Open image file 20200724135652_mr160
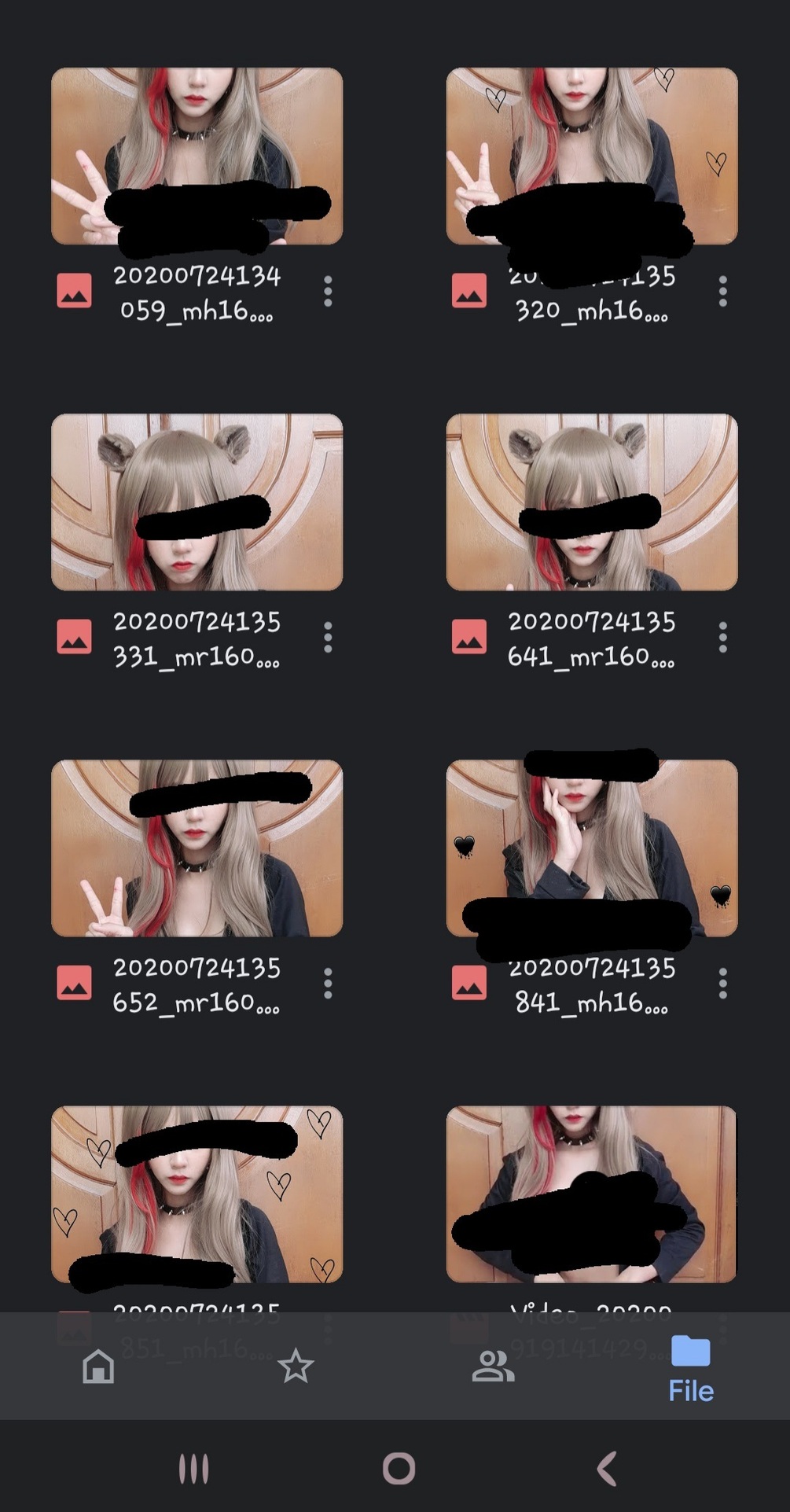 pos(197,848)
